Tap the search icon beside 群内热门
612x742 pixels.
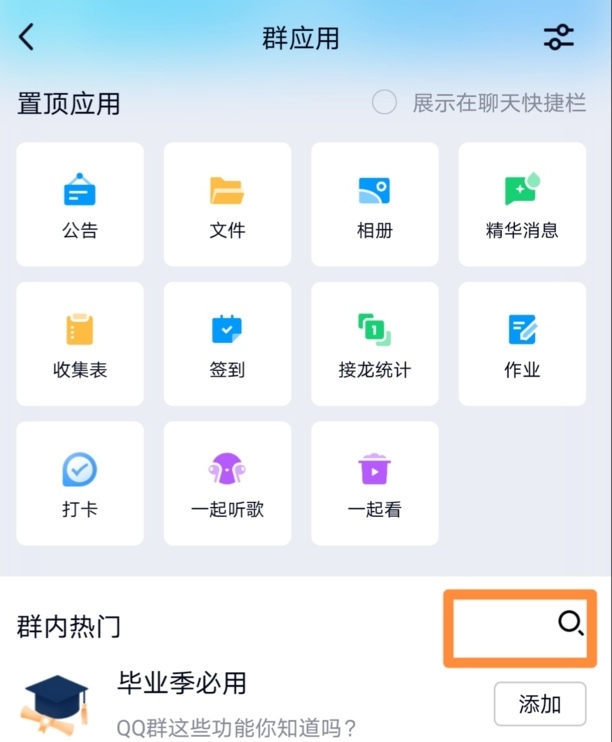point(570,624)
